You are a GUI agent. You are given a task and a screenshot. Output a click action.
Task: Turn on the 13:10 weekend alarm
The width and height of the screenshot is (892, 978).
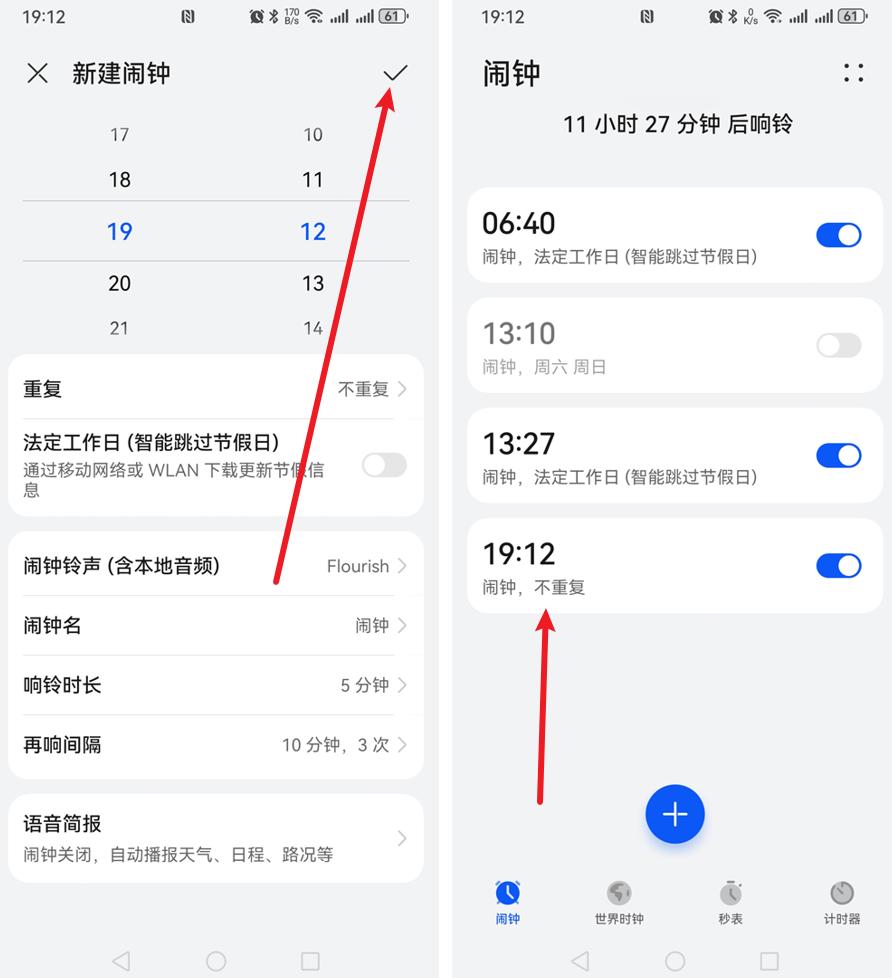[x=838, y=345]
